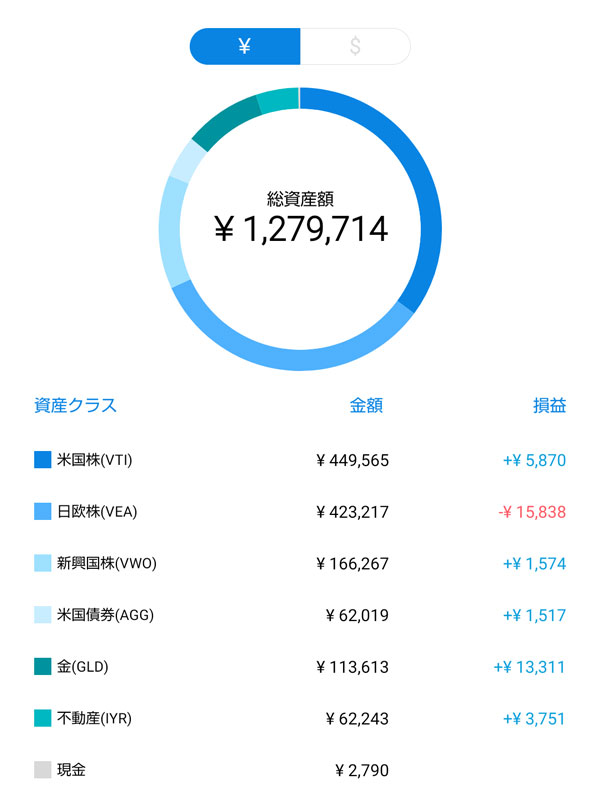Screen dimensions: 600x792
Task: Select the yen currency view
Action: point(245,46)
